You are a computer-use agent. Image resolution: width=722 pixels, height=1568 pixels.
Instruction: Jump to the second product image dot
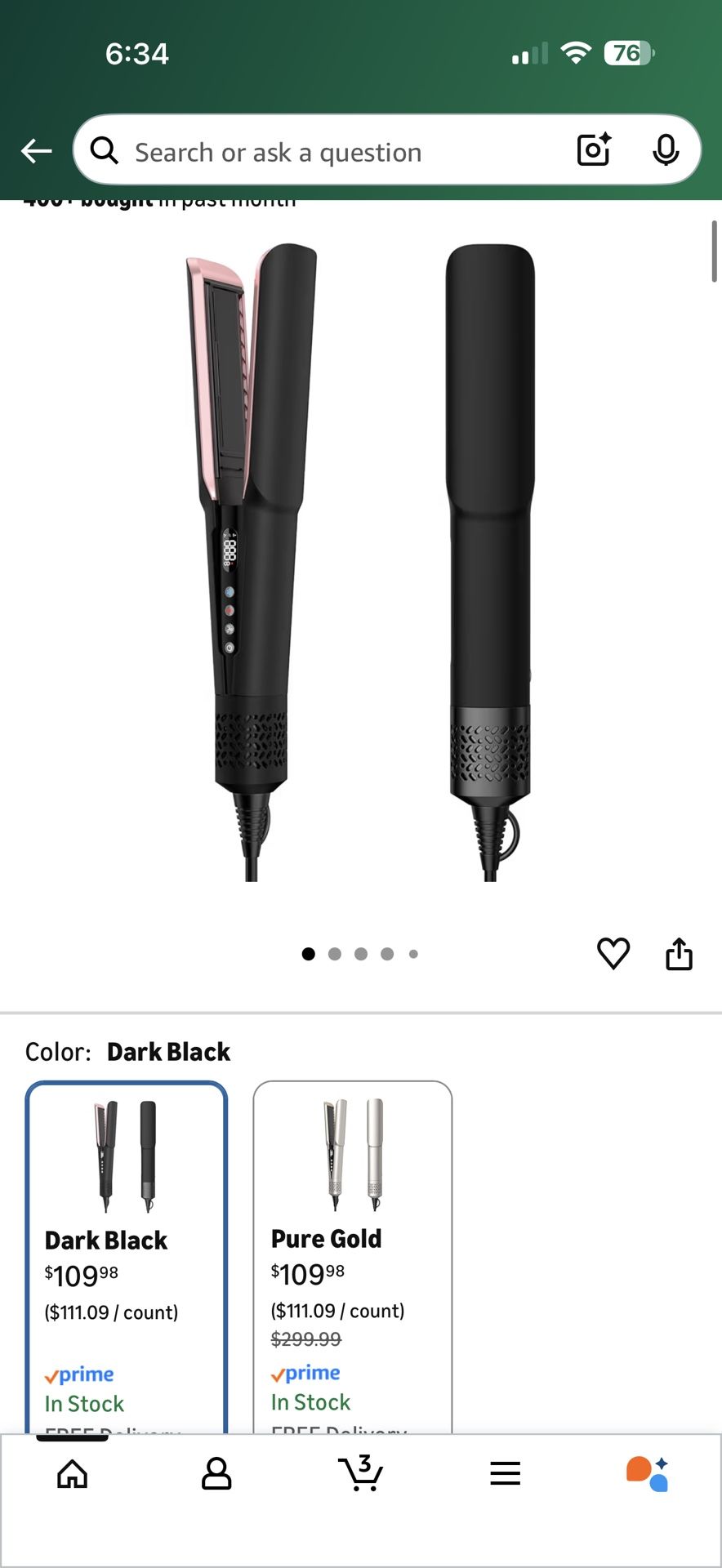pyautogui.click(x=334, y=953)
